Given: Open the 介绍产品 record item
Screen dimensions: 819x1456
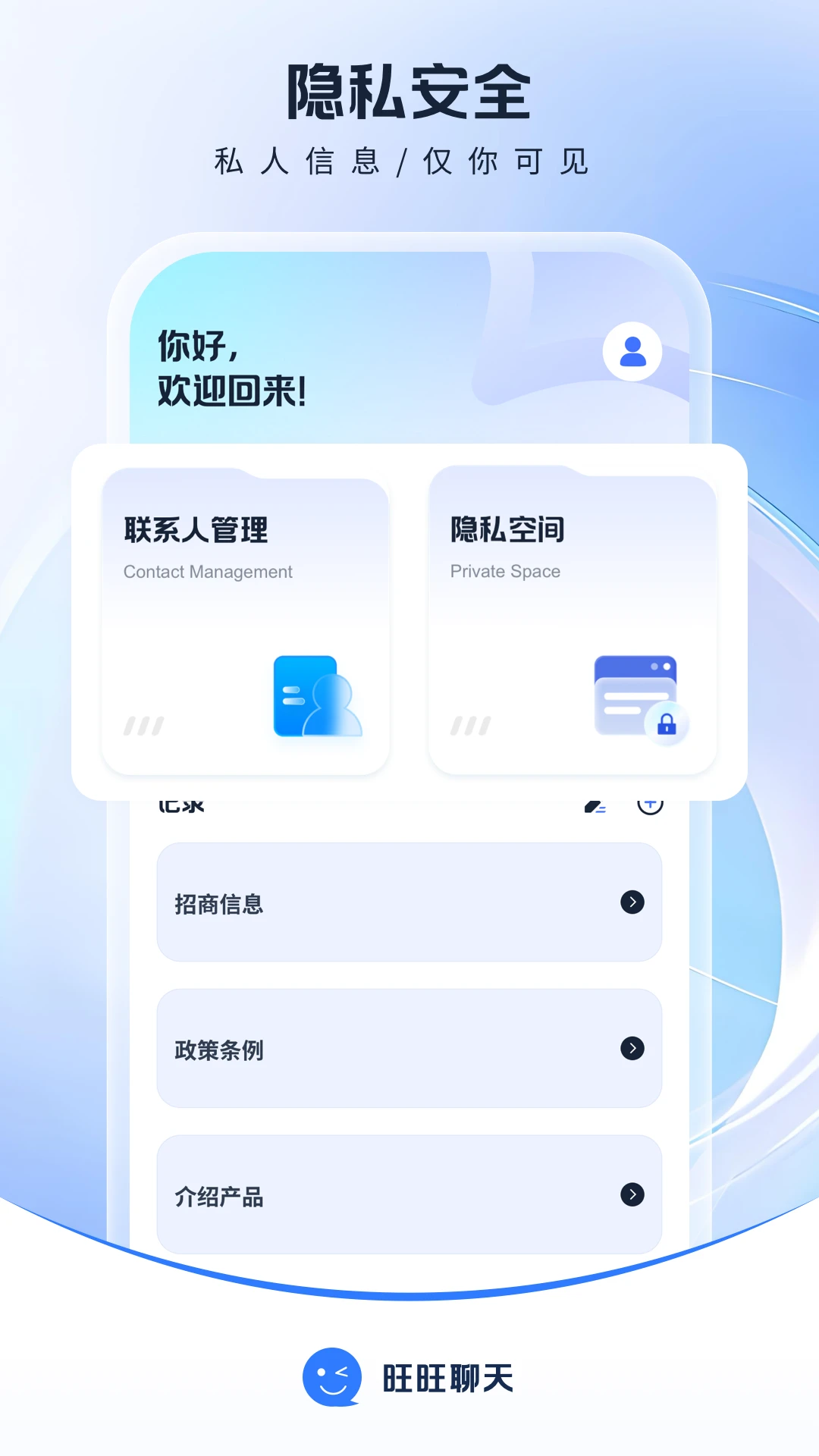Looking at the screenshot, I should point(409,1194).
